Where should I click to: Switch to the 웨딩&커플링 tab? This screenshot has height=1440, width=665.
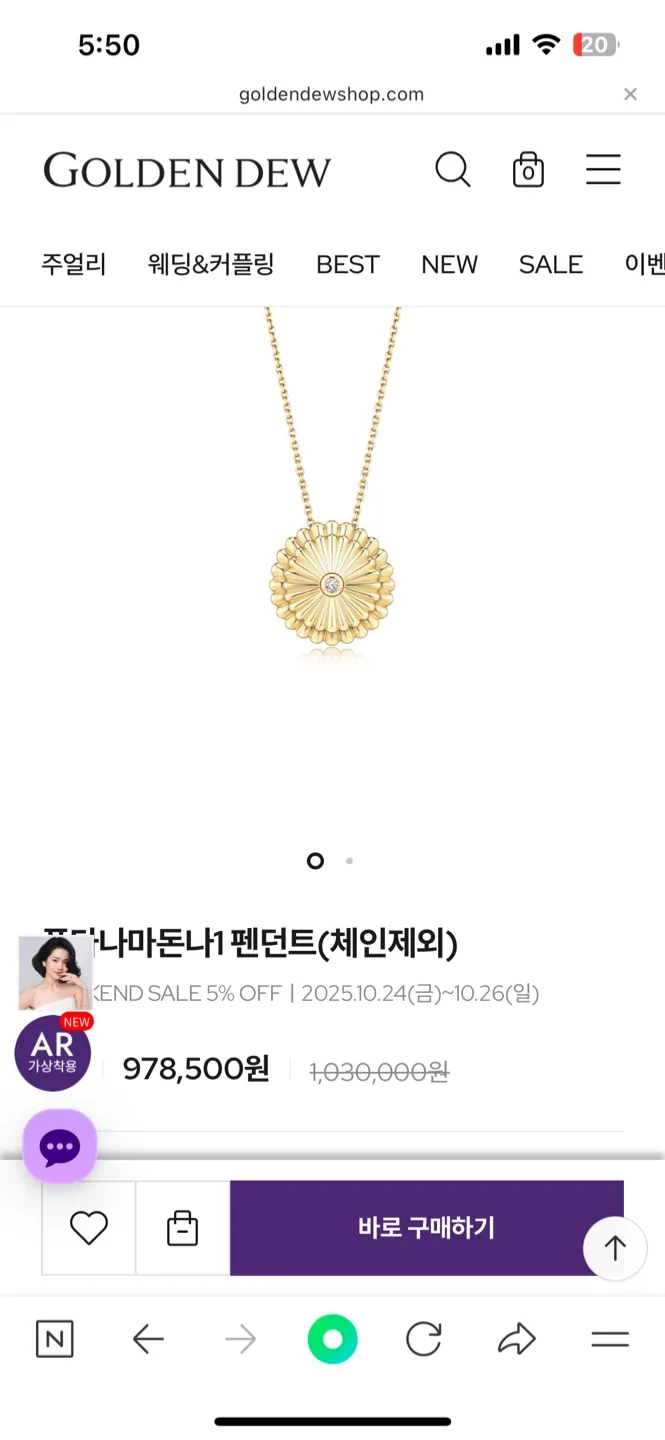pos(210,264)
